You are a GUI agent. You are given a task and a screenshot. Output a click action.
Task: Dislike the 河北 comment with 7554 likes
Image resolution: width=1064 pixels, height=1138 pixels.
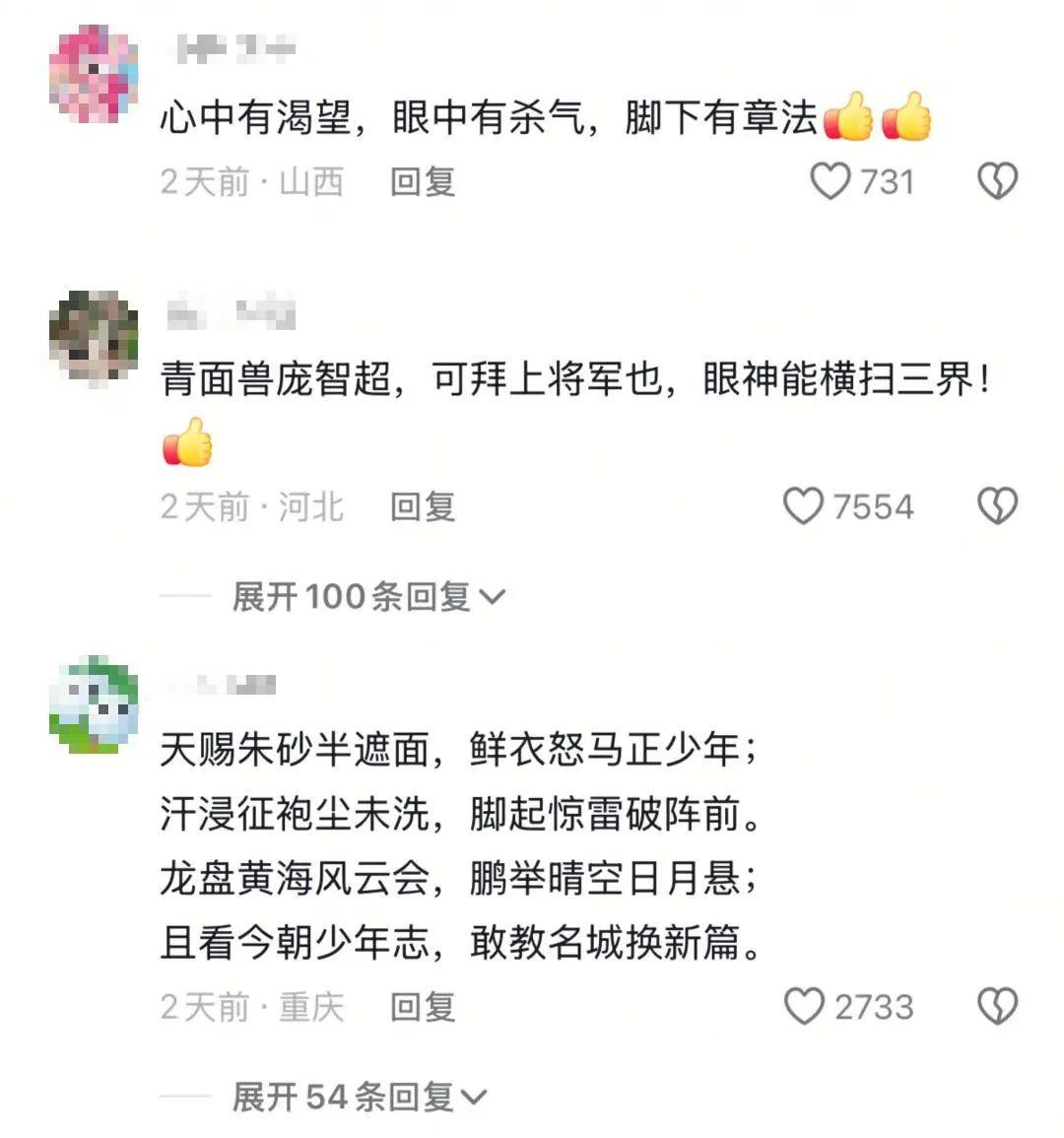pos(996,506)
